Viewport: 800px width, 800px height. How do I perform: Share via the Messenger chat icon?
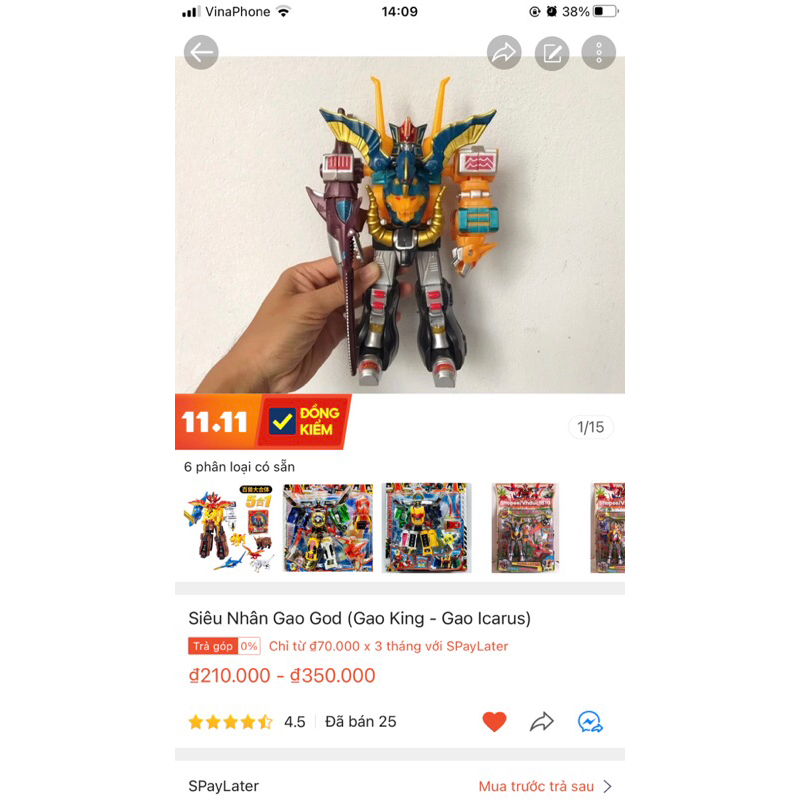coord(590,721)
